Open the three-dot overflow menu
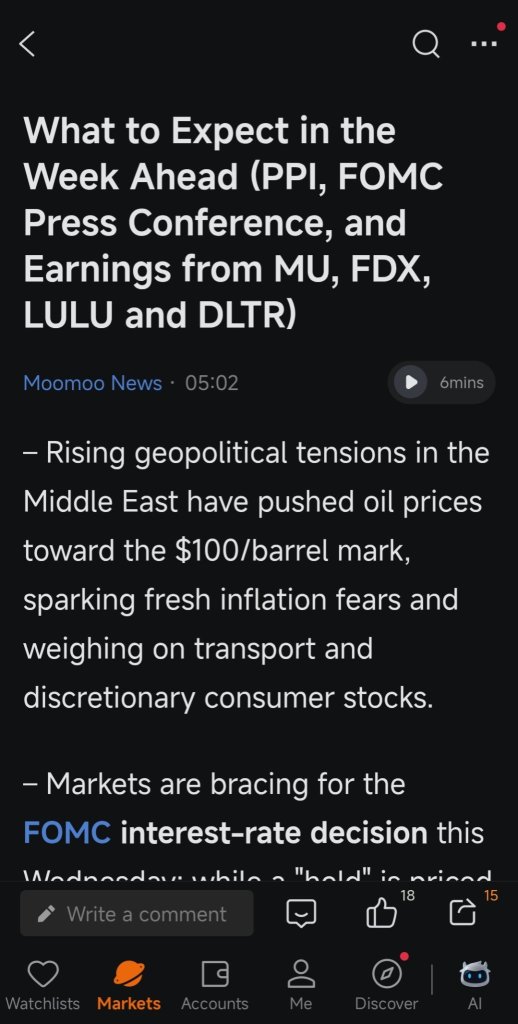Image resolution: width=518 pixels, height=1024 pixels. coord(484,44)
